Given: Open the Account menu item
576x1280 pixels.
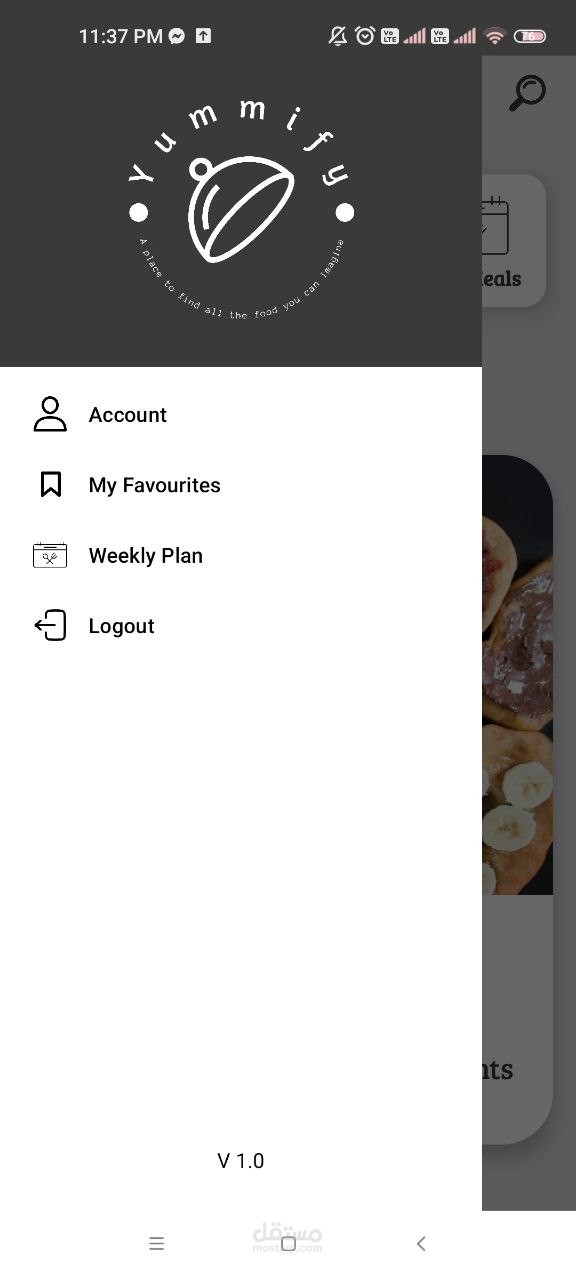Looking at the screenshot, I should click(240, 415).
